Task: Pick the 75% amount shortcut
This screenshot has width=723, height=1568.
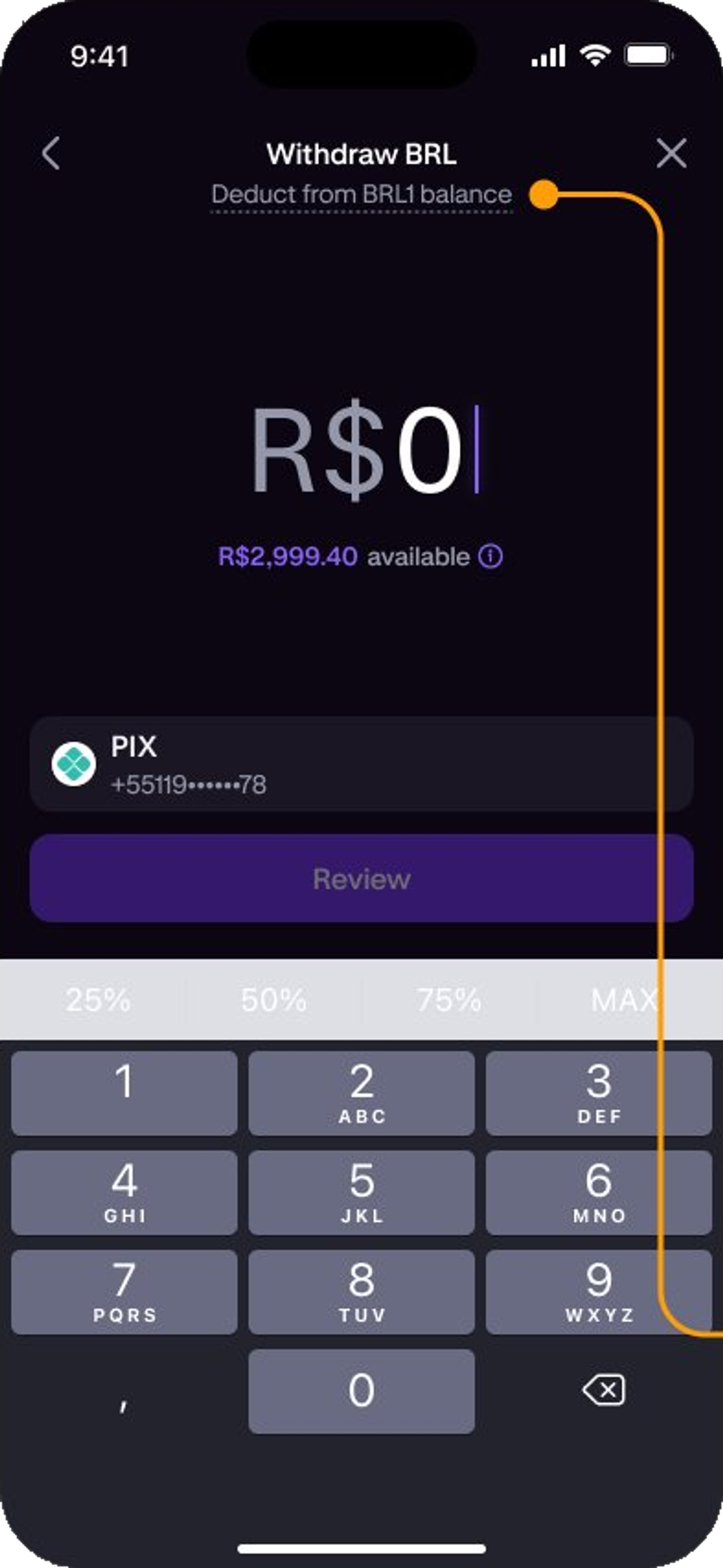Action: [449, 1000]
